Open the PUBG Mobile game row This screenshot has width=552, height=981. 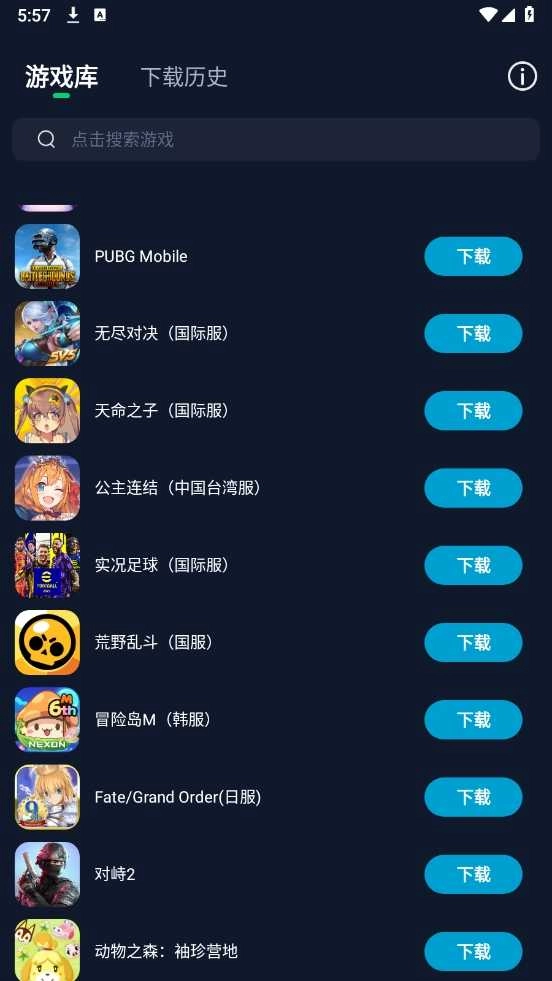pyautogui.click(x=276, y=256)
